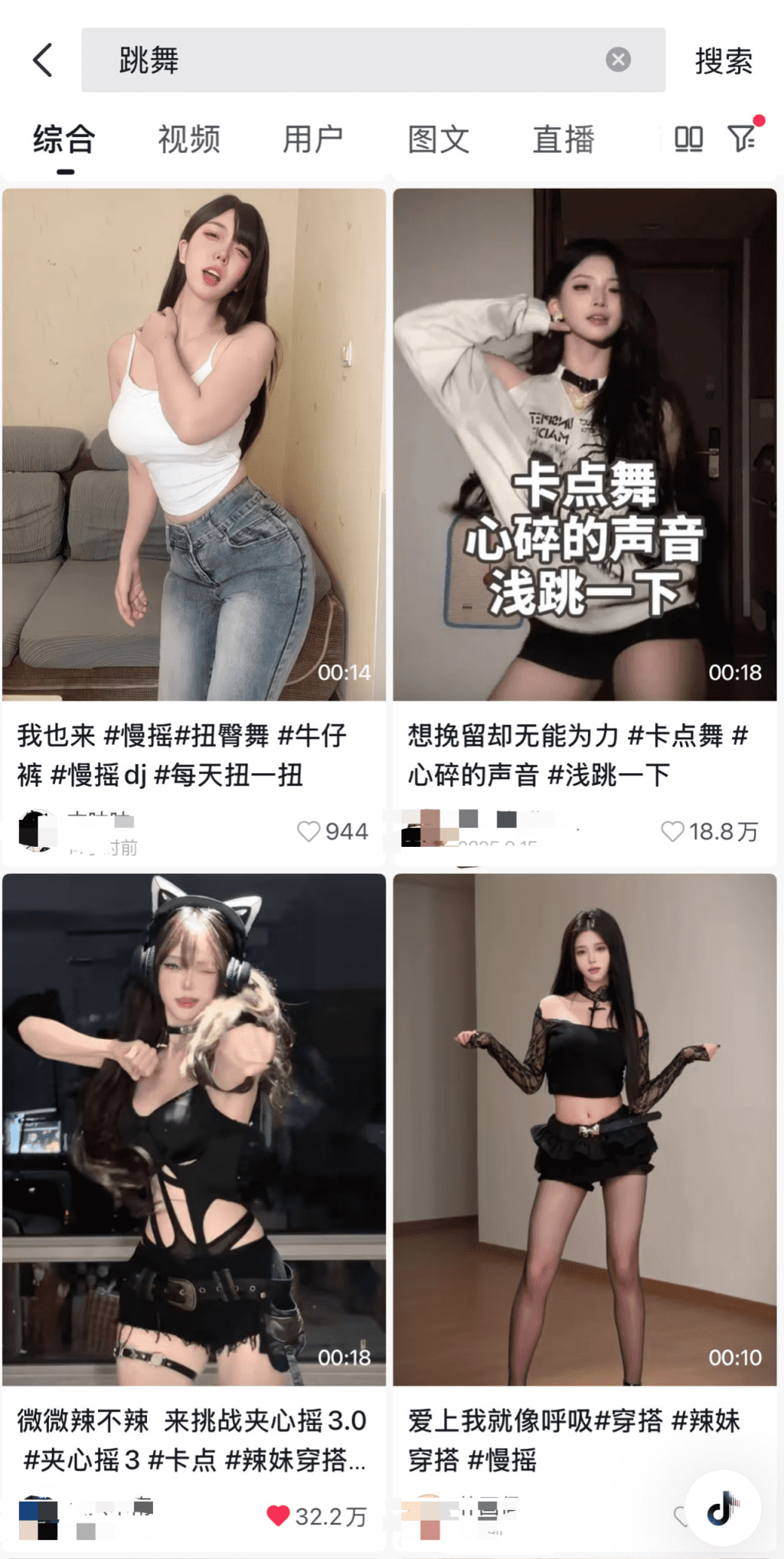Viewport: 784px width, 1559px height.
Task: Unlike the video with 32.2万 likes
Action: click(278, 1515)
